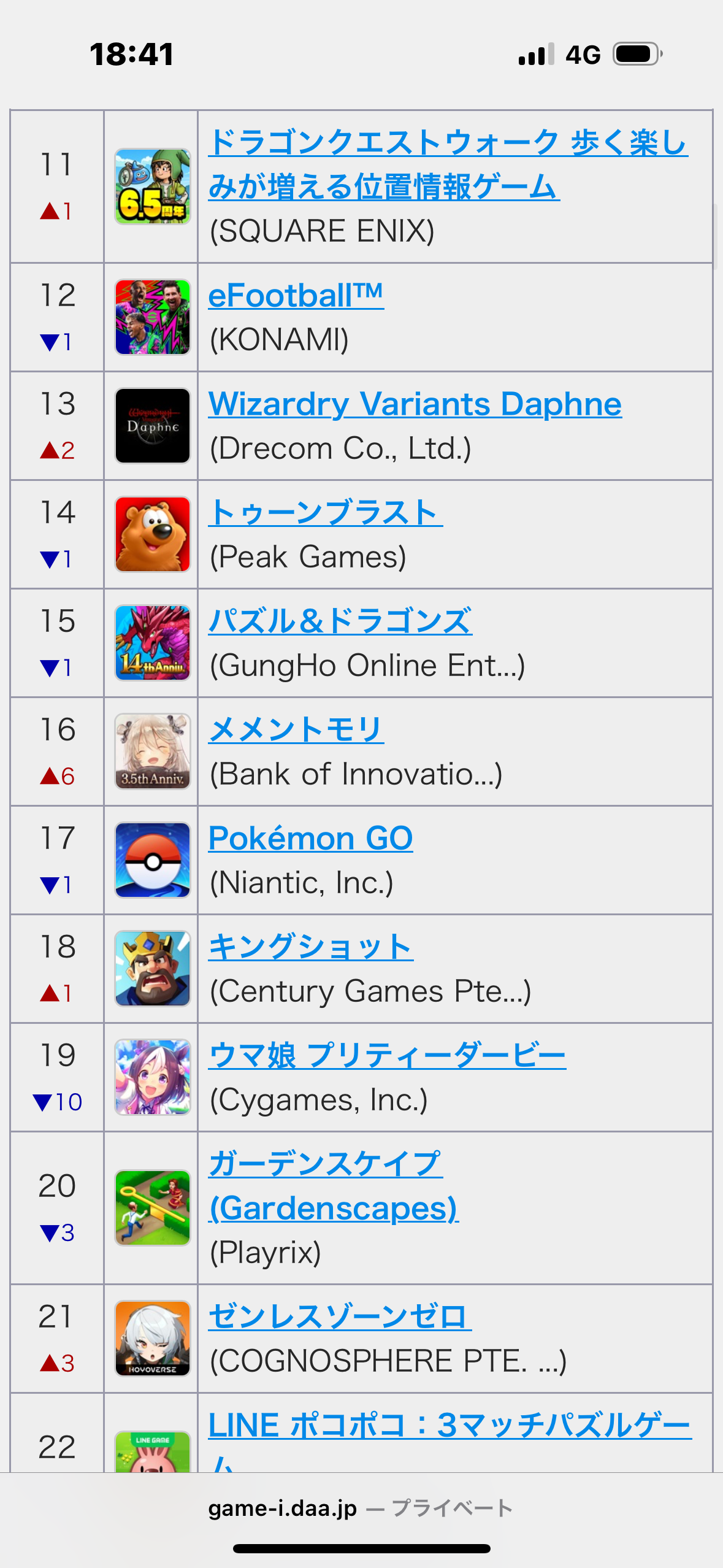The height and width of the screenshot is (1568, 723).
Task: Tap the ウマ娘 プリティーダービー link
Action: [x=386, y=1055]
